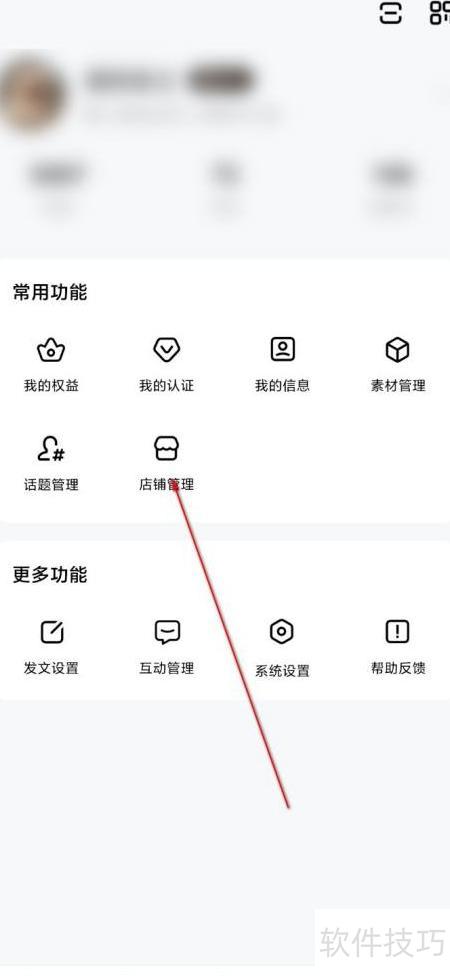Screen dimensions: 450x976
Task: Open 帮助反馈 (Help and Feedback)
Action: point(398,648)
